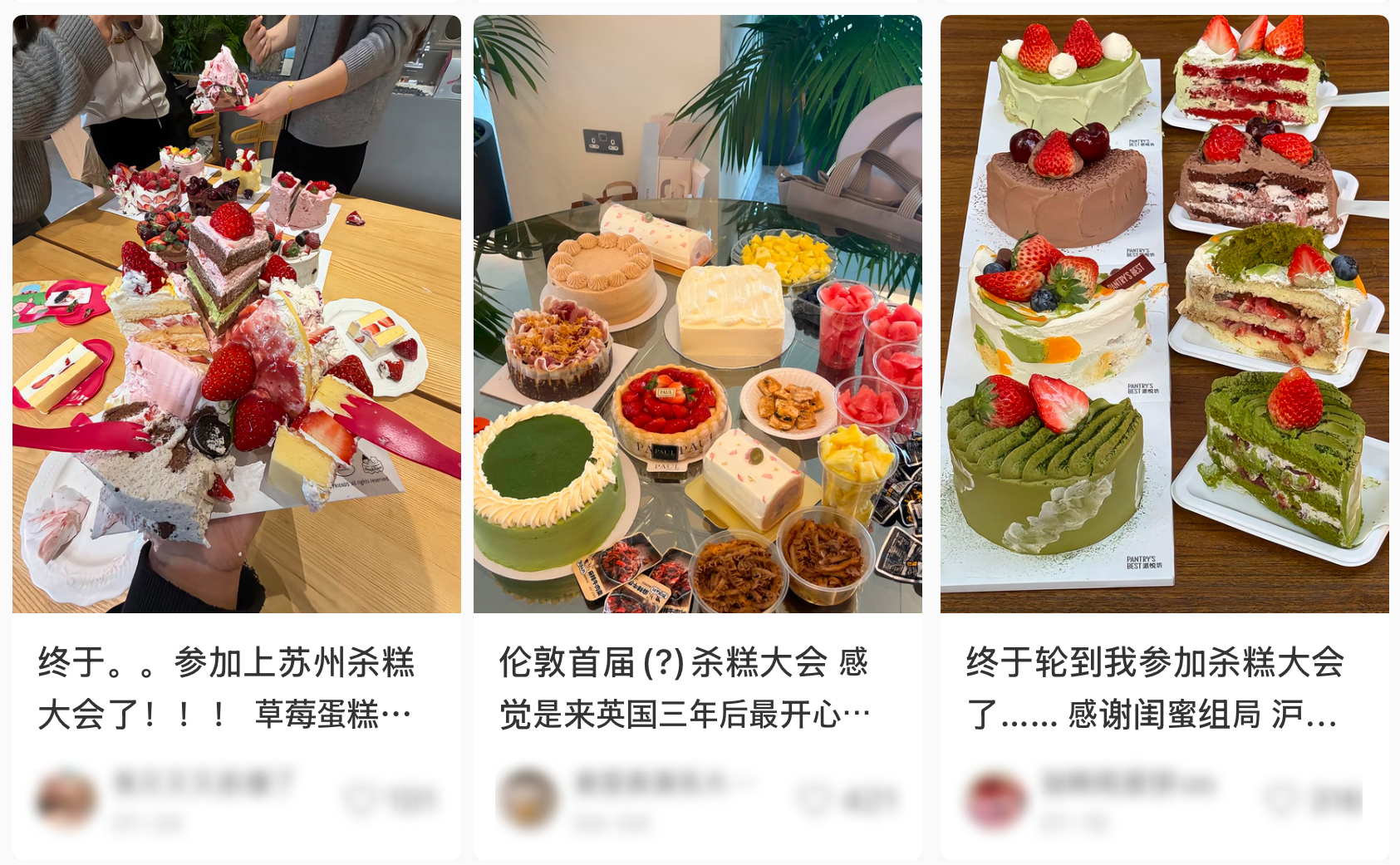
Task: View author avatar of 苏州杀糕大会 post
Action: tap(66, 799)
